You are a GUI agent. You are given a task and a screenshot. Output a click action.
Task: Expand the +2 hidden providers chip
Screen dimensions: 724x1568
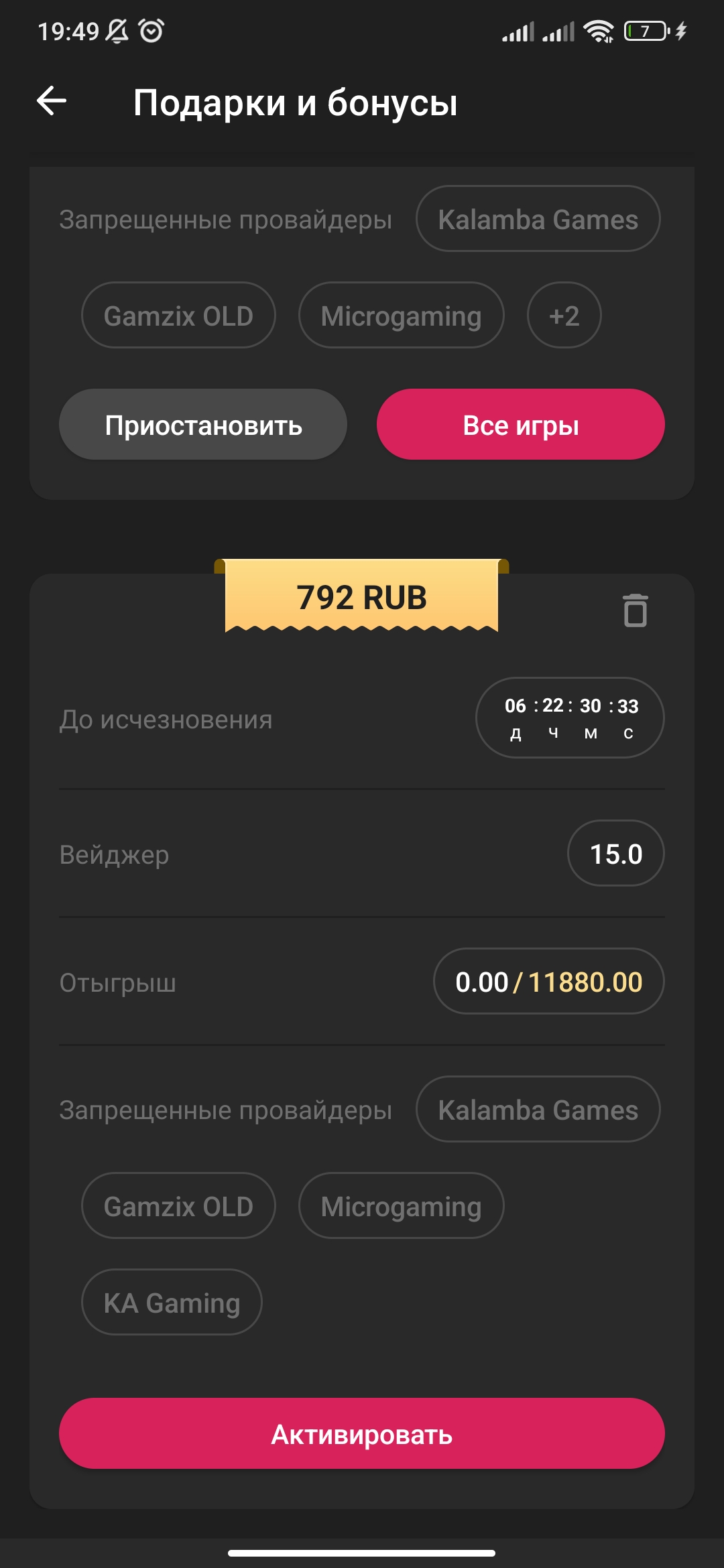coord(563,315)
